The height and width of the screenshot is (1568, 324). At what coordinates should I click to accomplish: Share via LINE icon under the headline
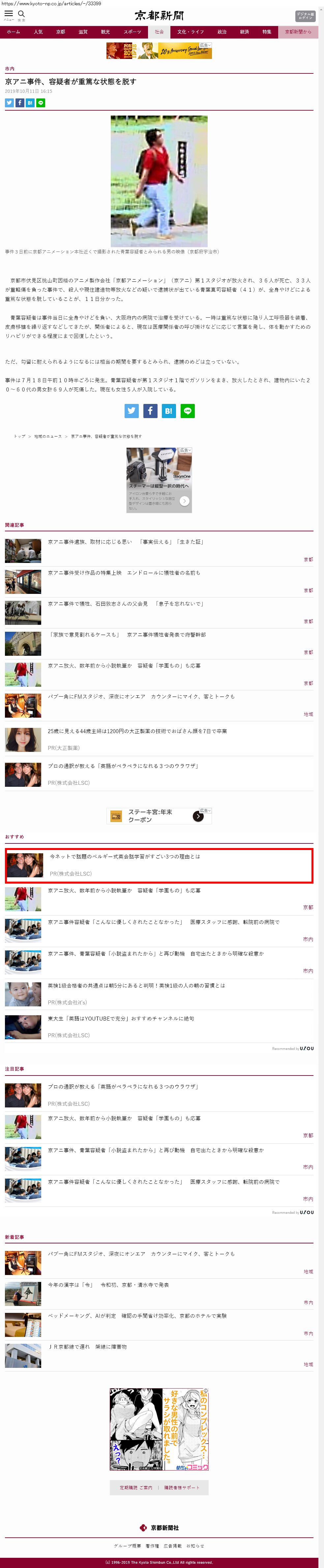[x=41, y=103]
